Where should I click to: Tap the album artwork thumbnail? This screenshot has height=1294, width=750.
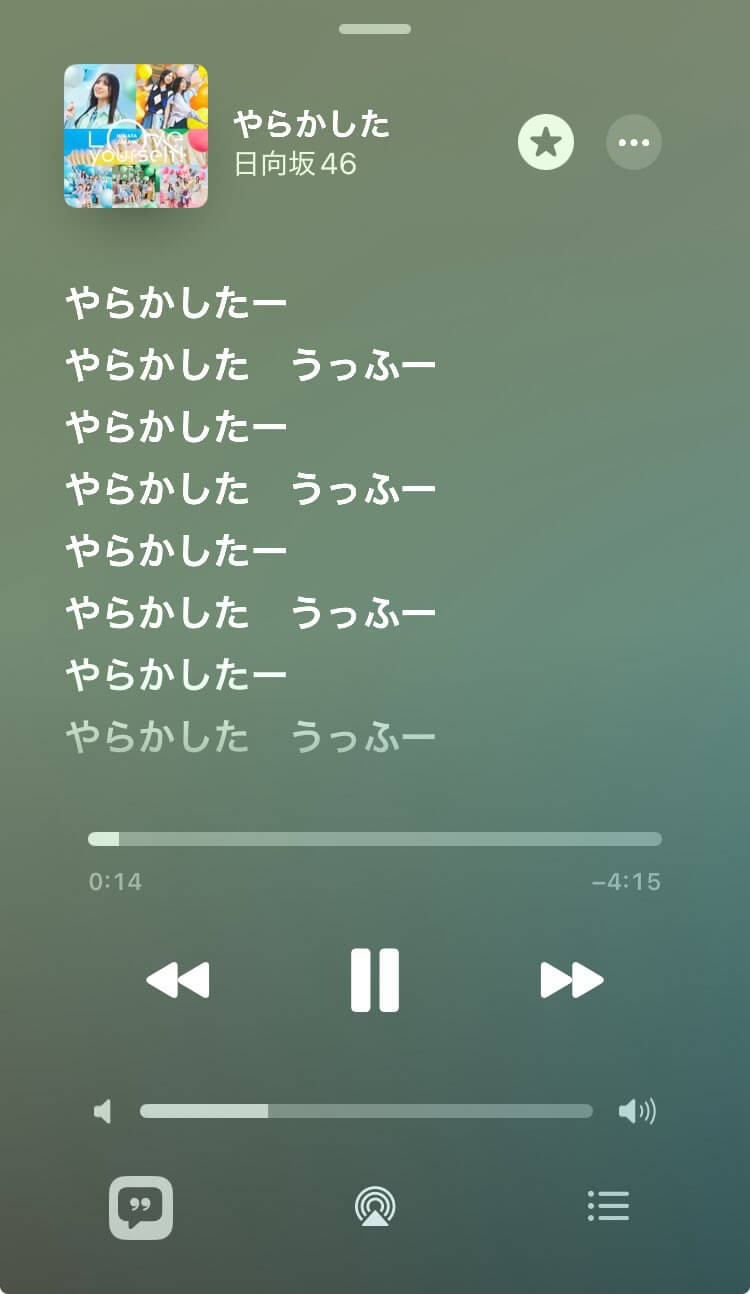[x=136, y=136]
